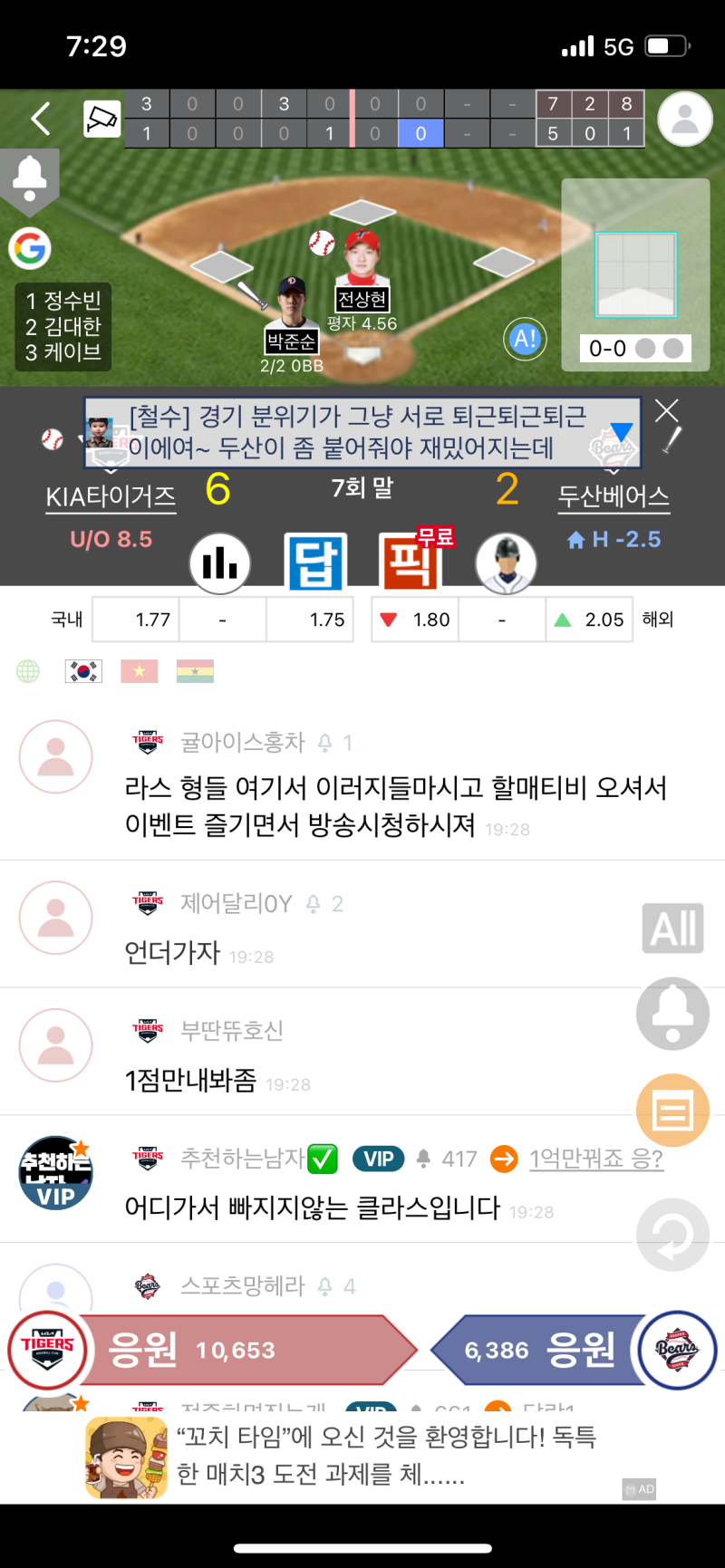Go back with the top-left arrow
The image size is (725, 1568).
41,119
